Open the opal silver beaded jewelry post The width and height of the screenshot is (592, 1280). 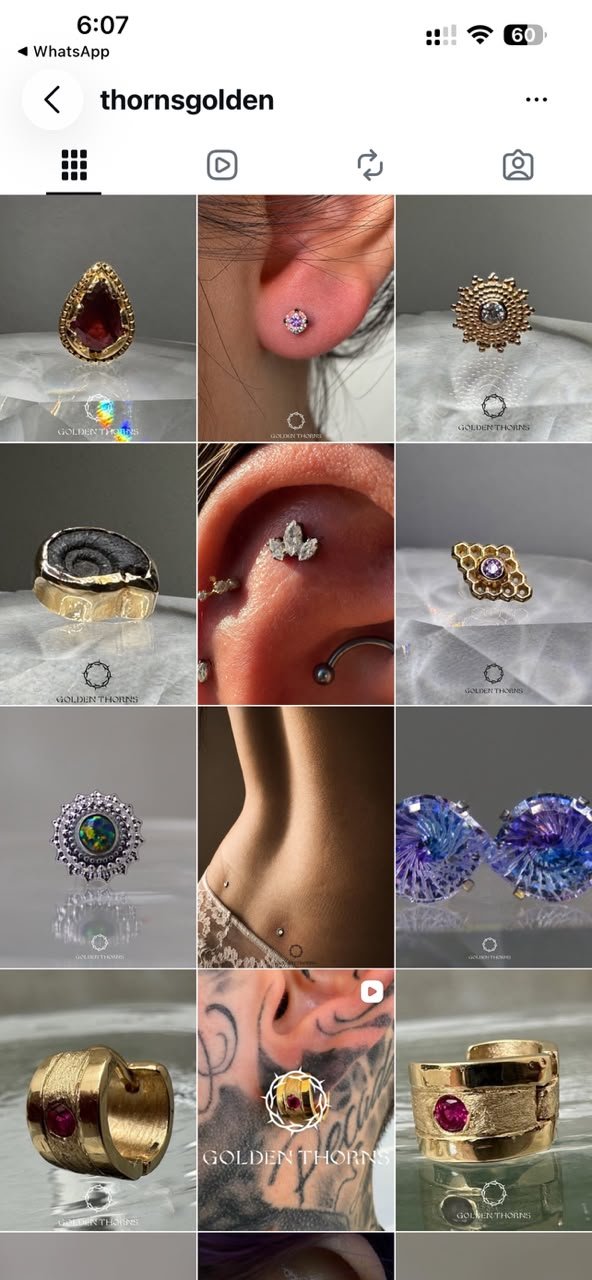[98, 837]
